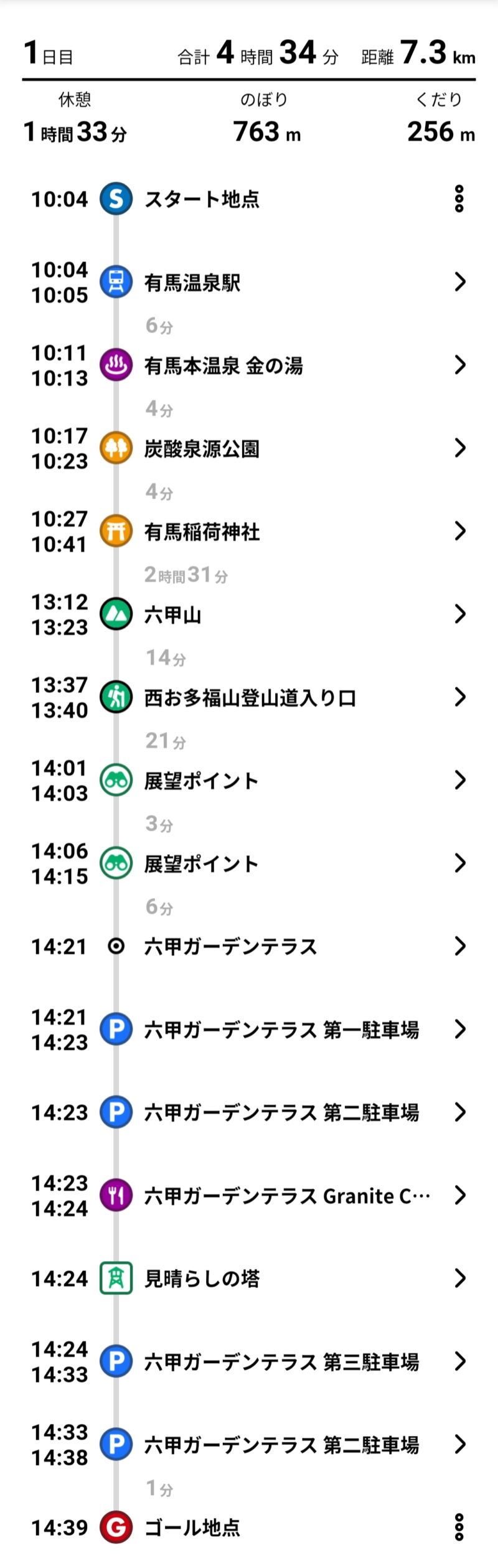Open the options menu beside ゴール地点

pos(459,1527)
